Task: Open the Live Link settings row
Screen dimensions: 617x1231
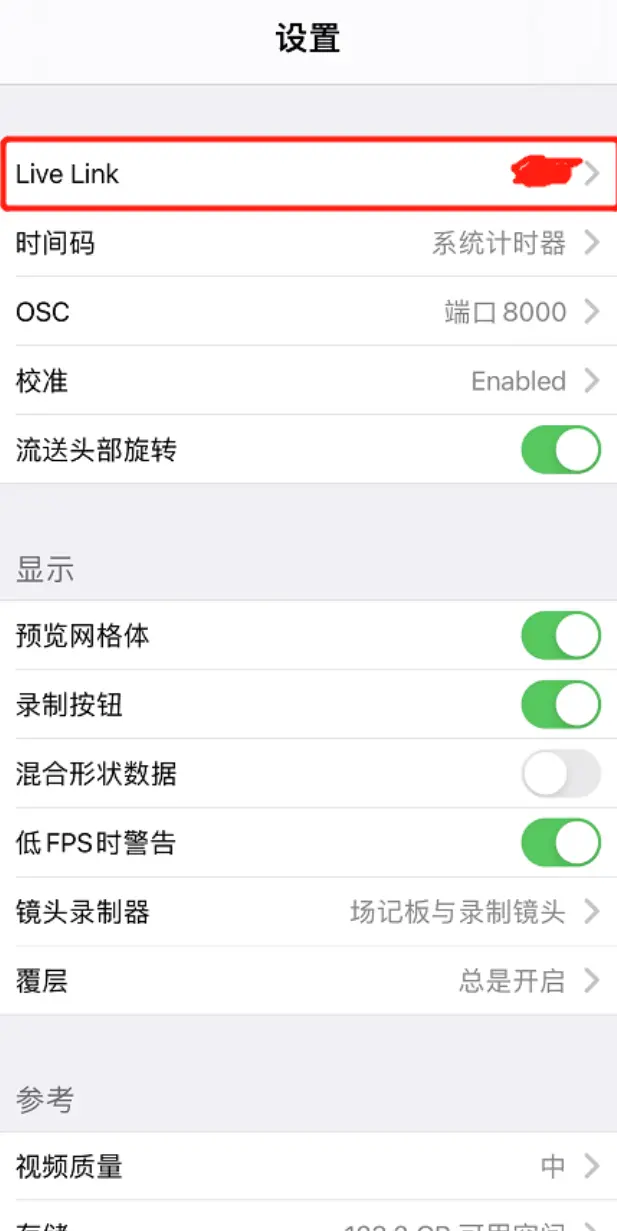Action: [308, 174]
